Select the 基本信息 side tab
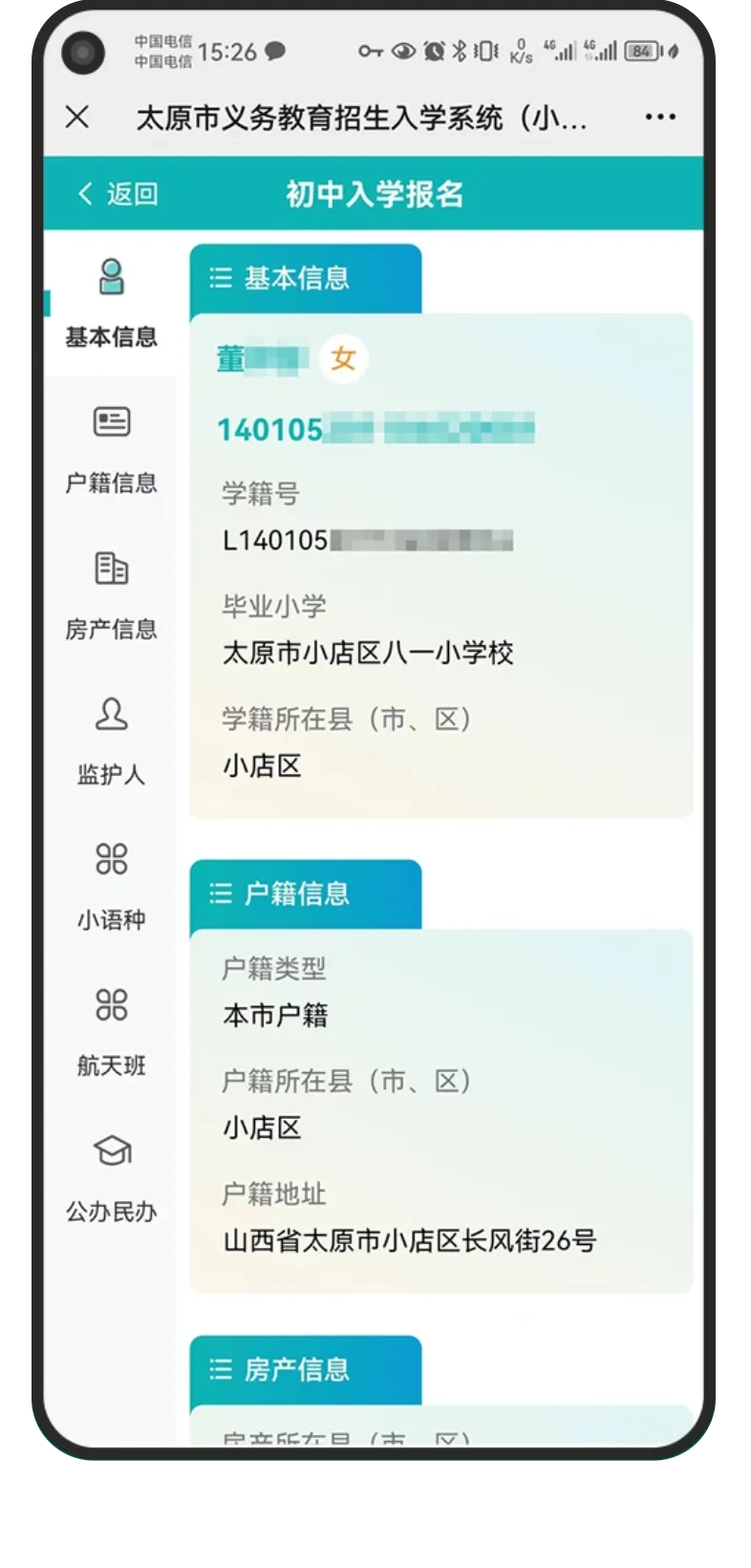Image resolution: width=751 pixels, height=1568 pixels. [x=111, y=303]
